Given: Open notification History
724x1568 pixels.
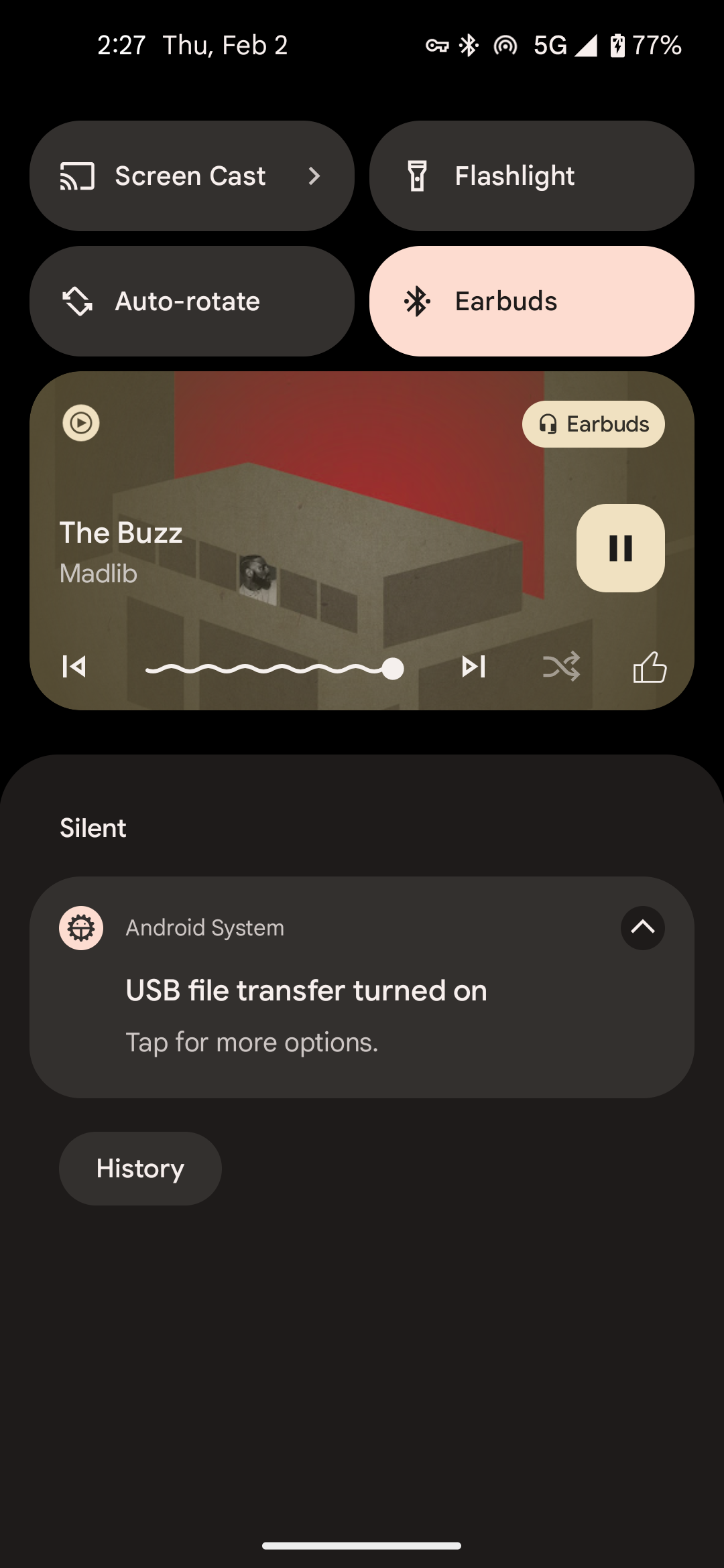Looking at the screenshot, I should click(140, 1169).
